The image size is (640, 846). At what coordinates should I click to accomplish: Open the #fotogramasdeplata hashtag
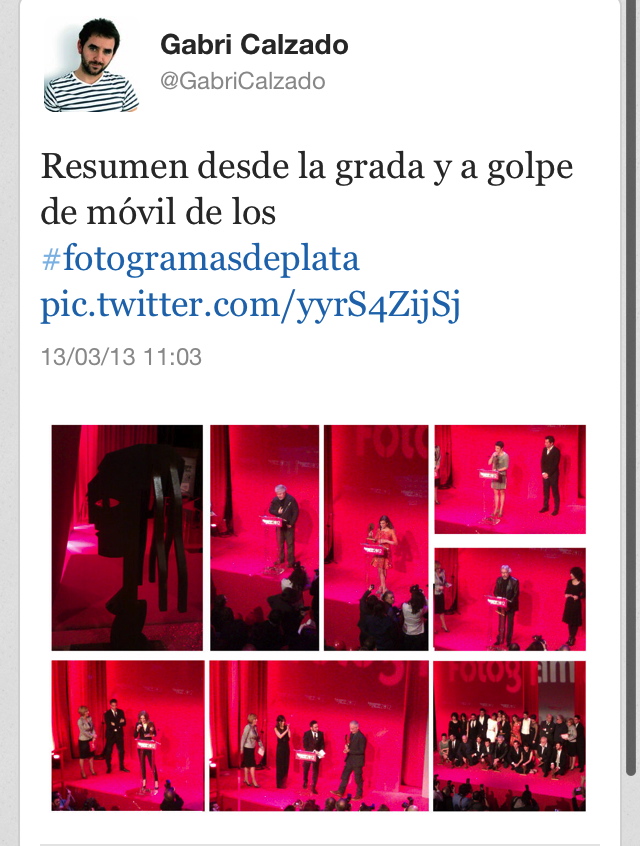(200, 260)
